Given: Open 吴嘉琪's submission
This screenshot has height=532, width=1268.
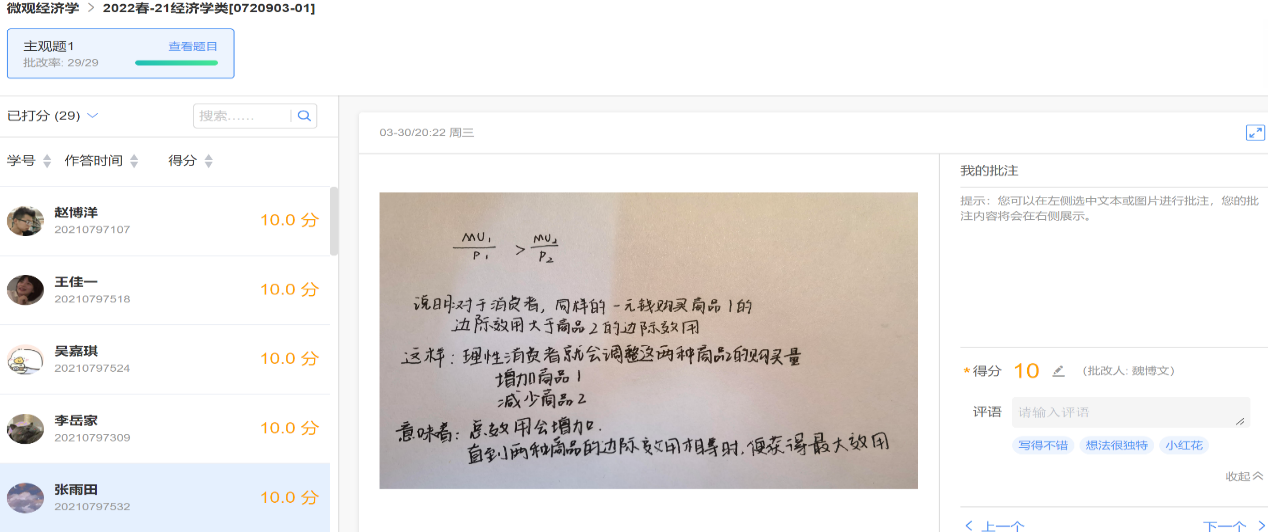Looking at the screenshot, I should (165, 358).
